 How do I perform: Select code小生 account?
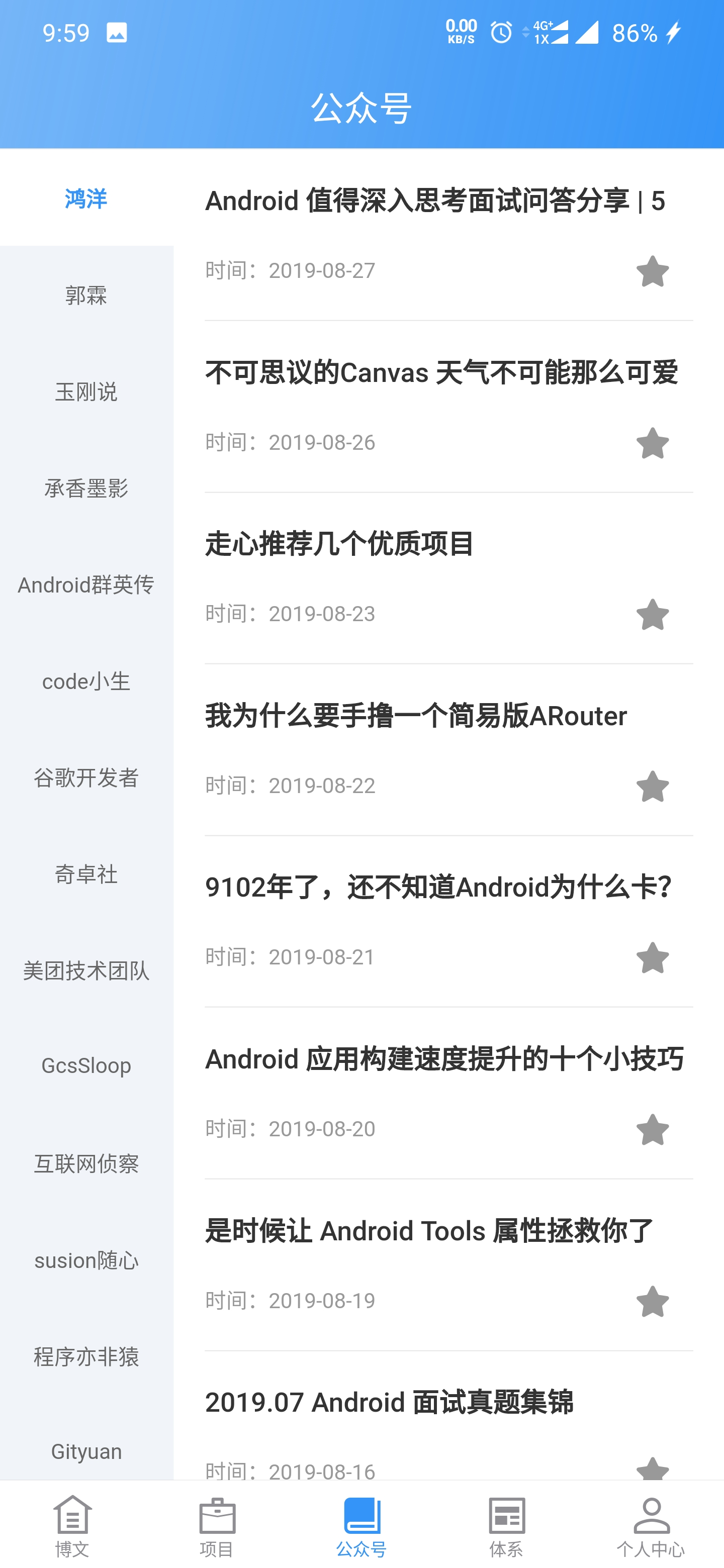pyautogui.click(x=86, y=680)
